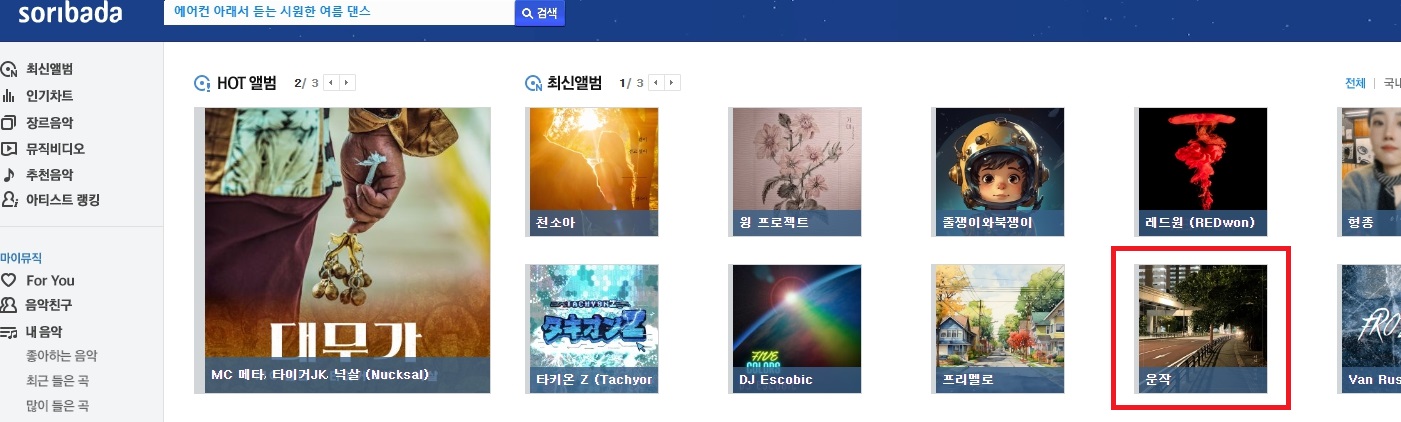
Task: Open the 운작 album
Action: click(x=1201, y=328)
